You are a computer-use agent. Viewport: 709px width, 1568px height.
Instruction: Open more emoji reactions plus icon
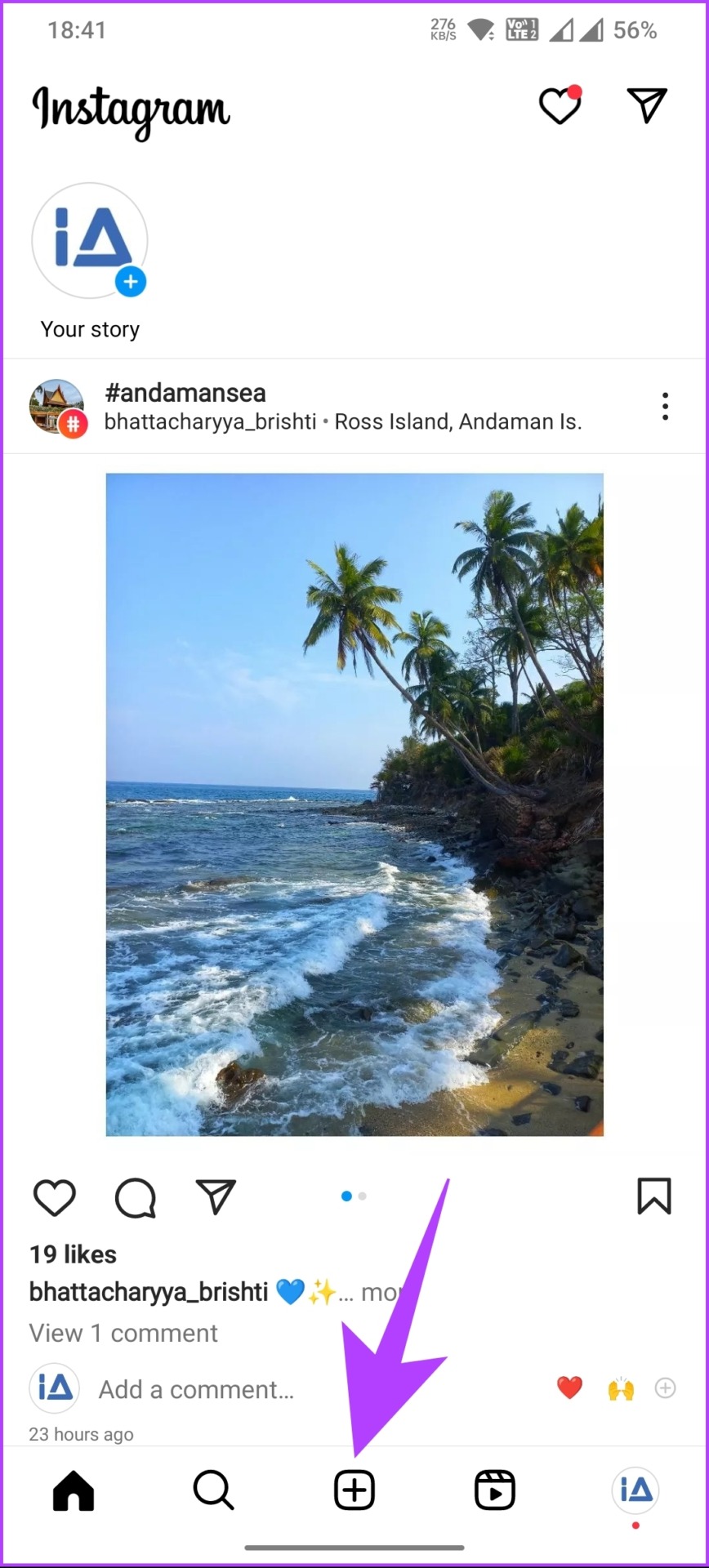point(666,1388)
